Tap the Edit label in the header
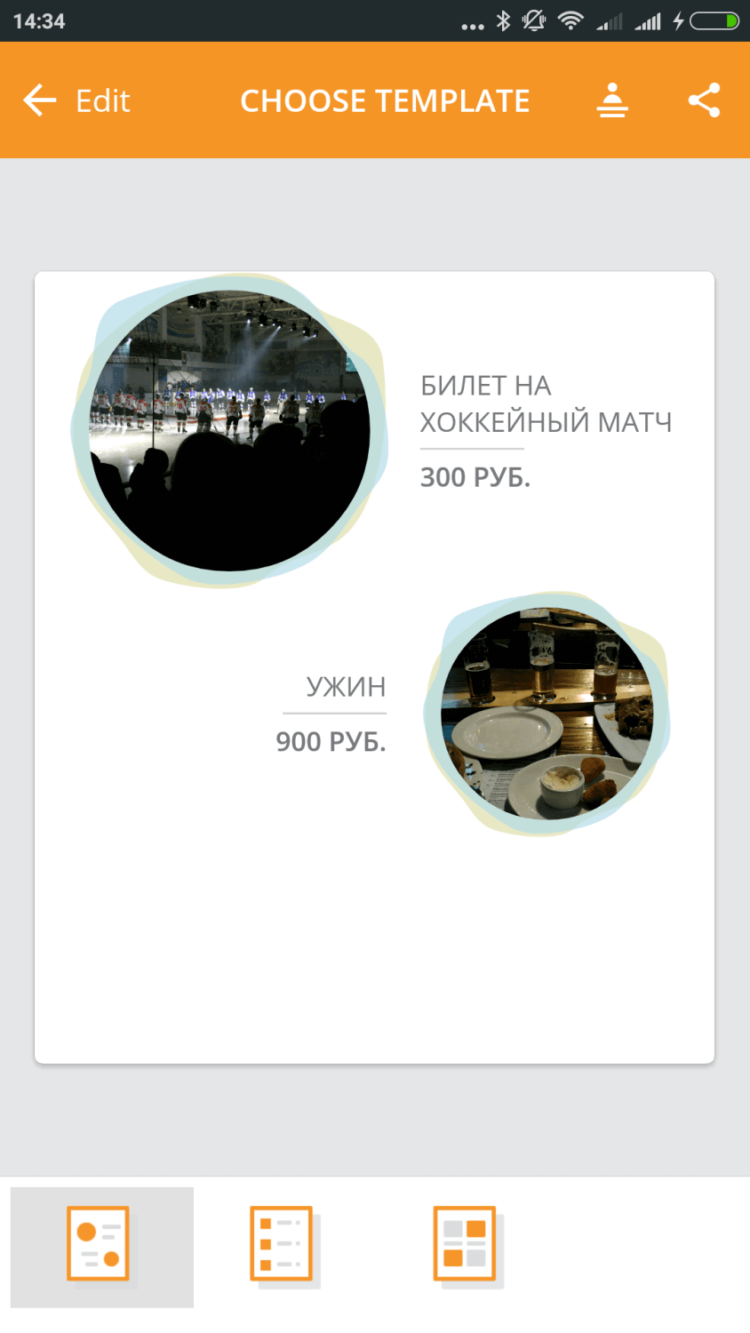The height and width of the screenshot is (1333, 750). coord(102,100)
